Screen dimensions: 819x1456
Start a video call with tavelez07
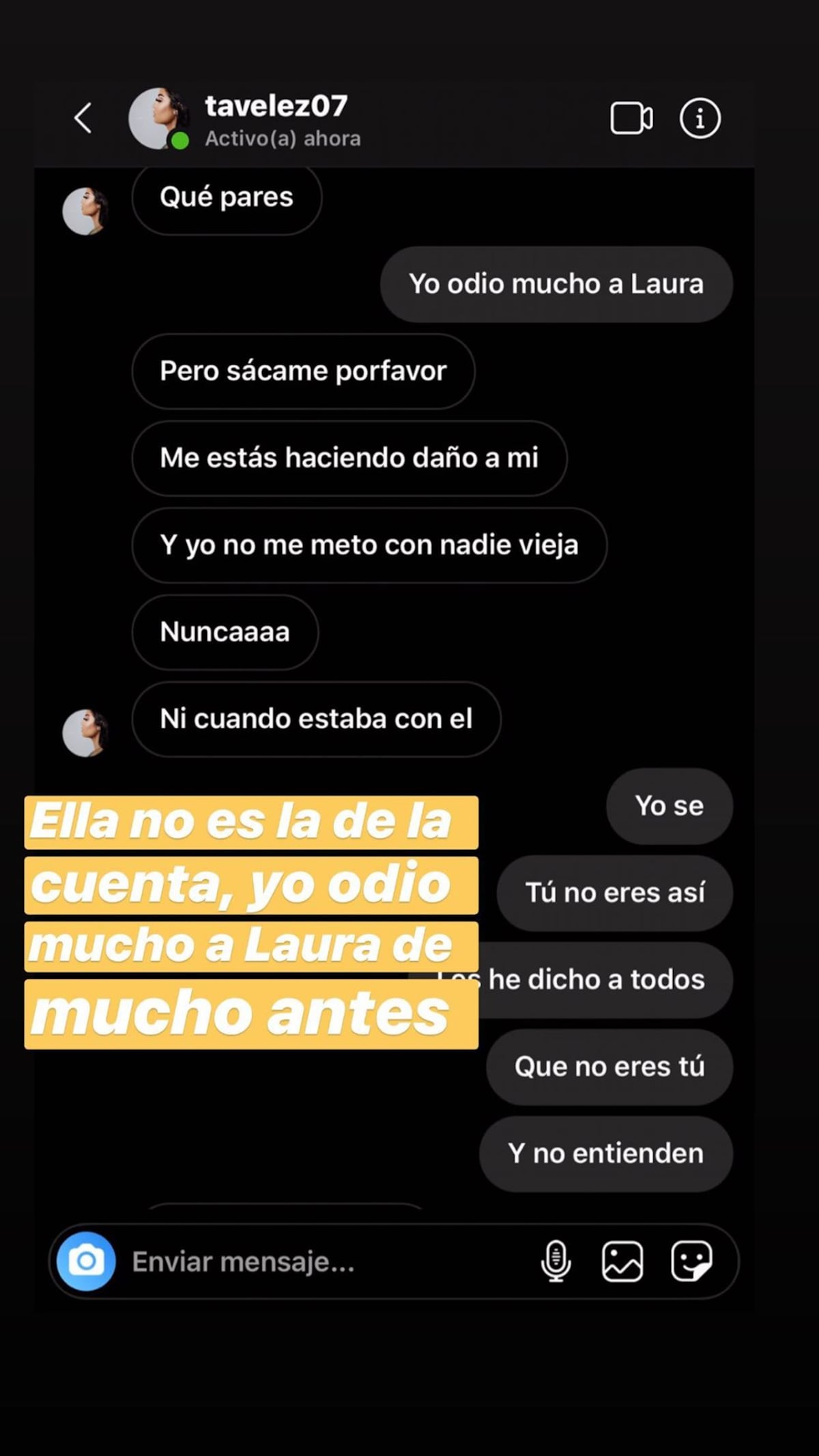click(631, 117)
